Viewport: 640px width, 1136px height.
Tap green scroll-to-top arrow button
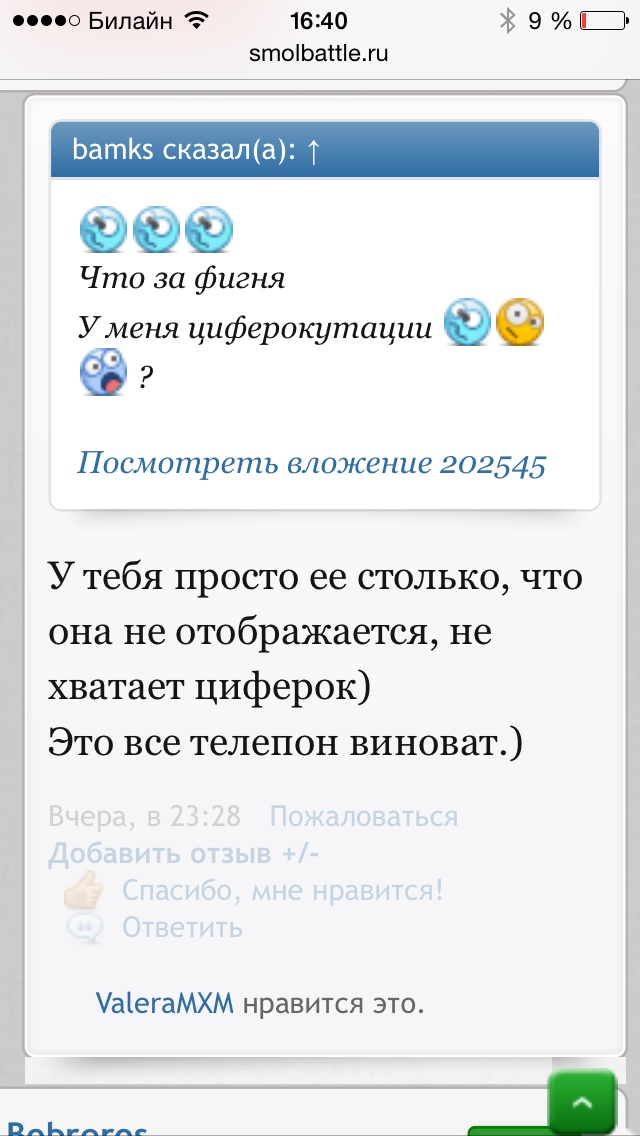pyautogui.click(x=582, y=1102)
